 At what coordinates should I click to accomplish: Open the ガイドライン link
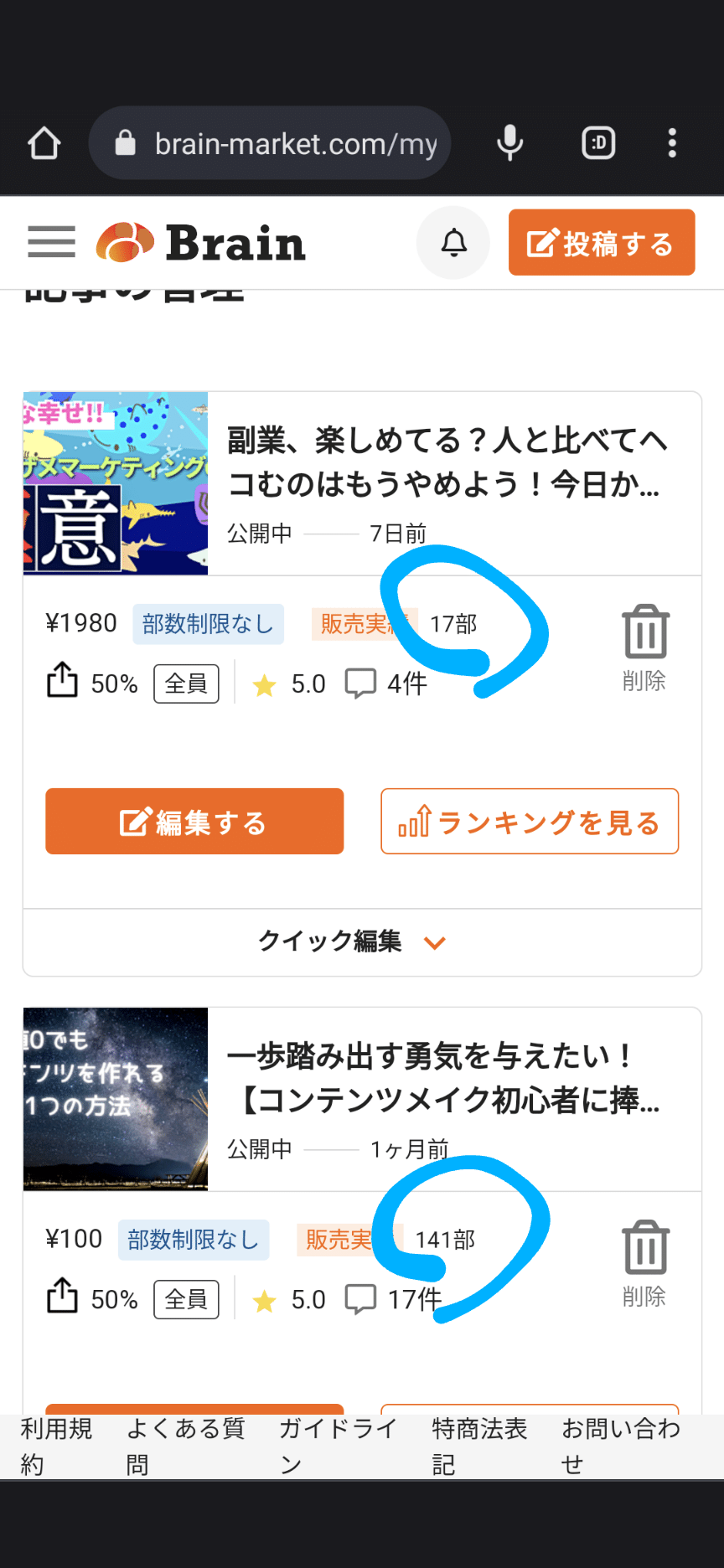coord(337,1446)
